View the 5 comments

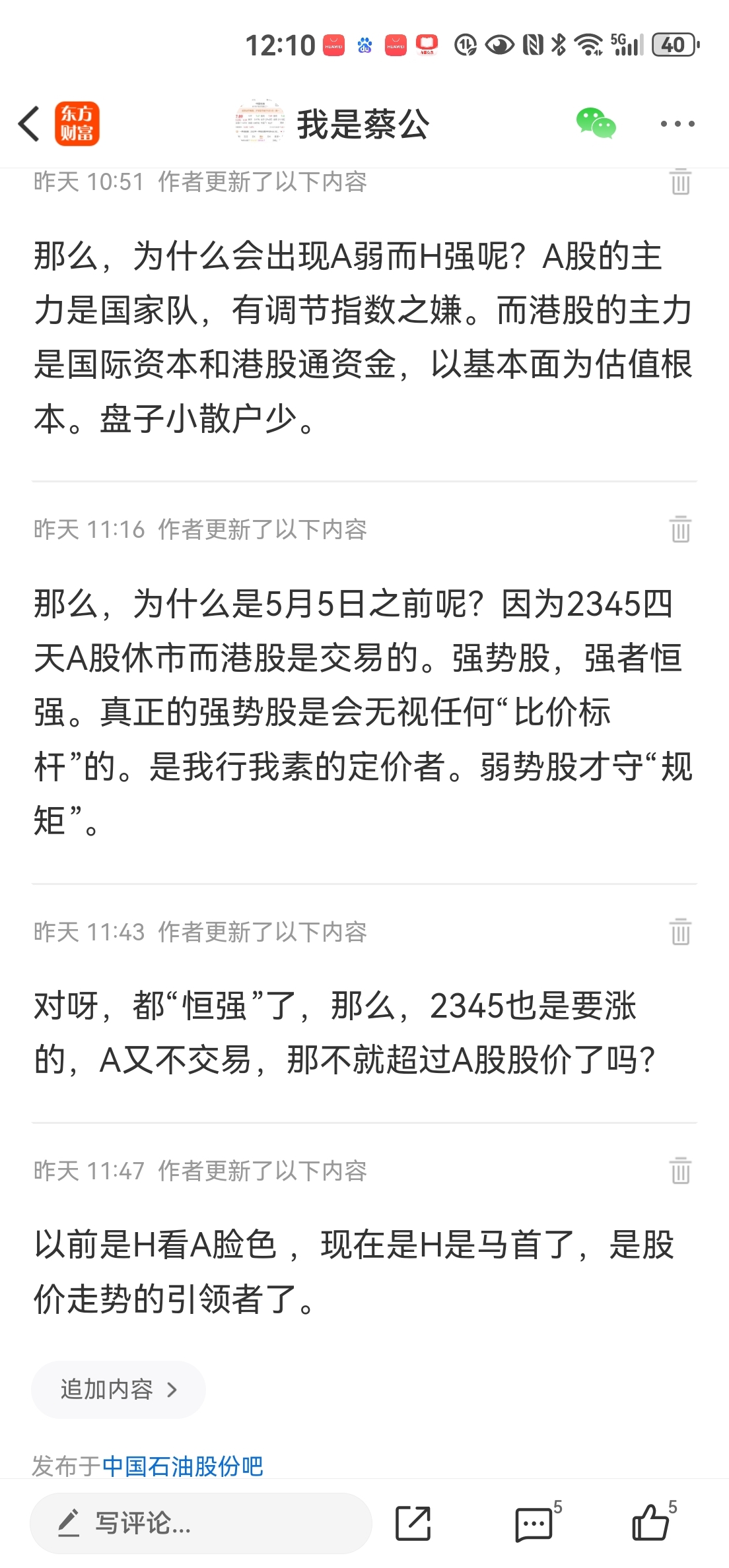(x=536, y=1522)
